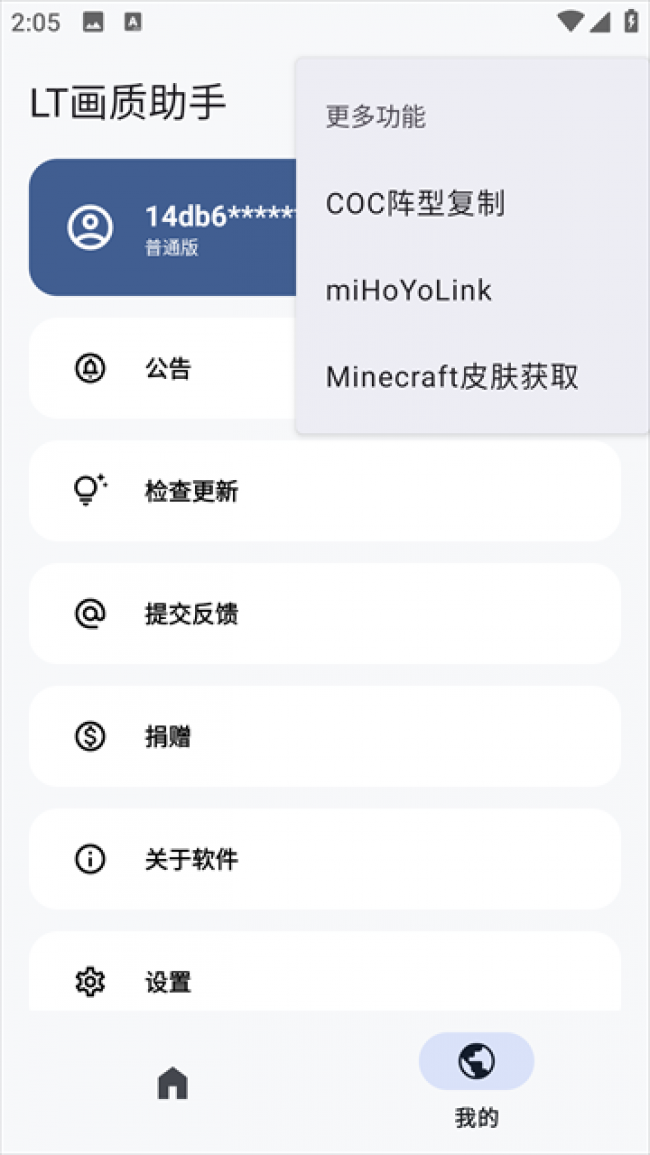
Task: View 关于软件 about page
Action: [x=324, y=859]
